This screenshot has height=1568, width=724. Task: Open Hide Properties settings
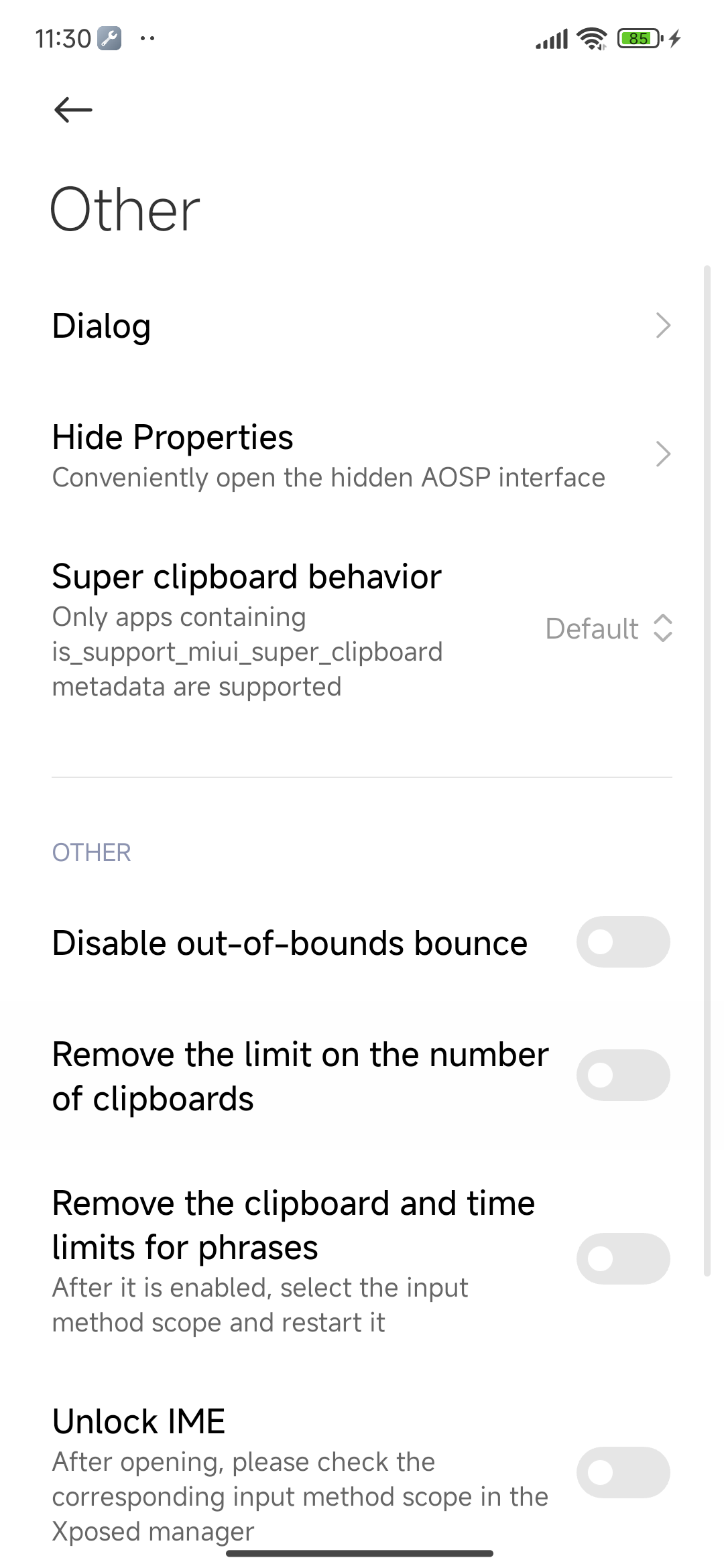tap(362, 455)
